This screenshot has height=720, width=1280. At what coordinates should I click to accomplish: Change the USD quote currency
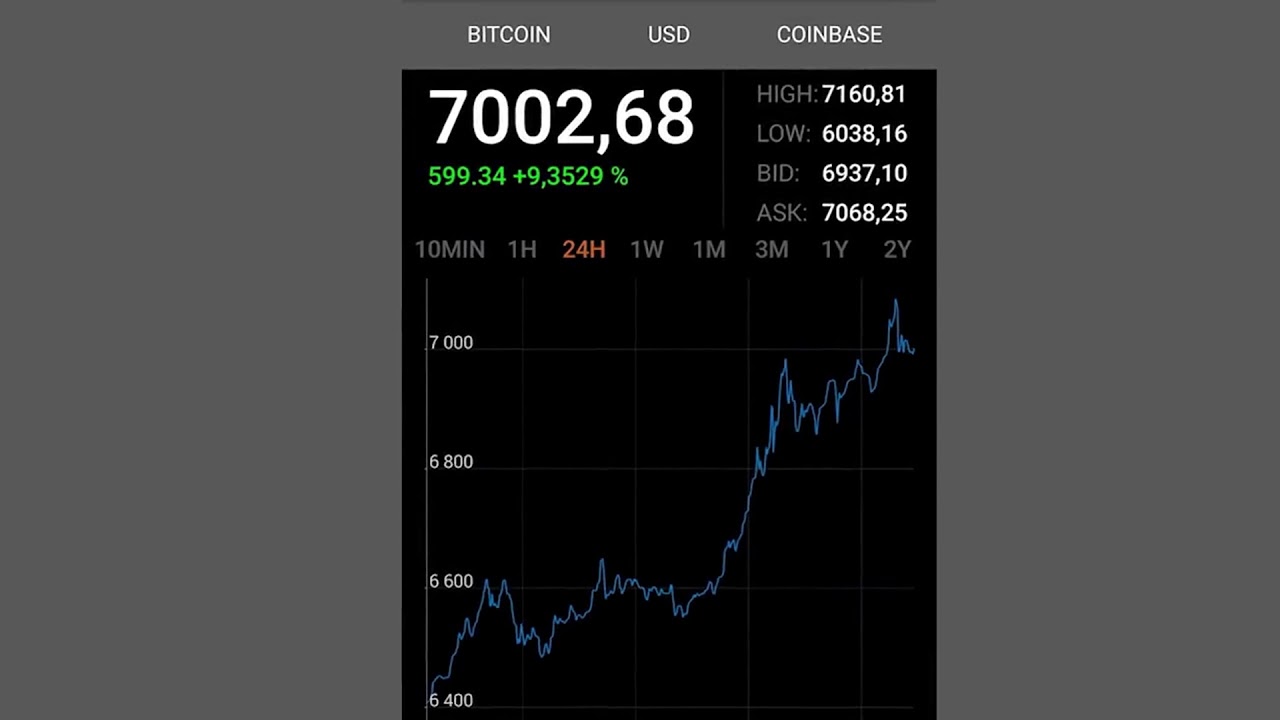[668, 34]
